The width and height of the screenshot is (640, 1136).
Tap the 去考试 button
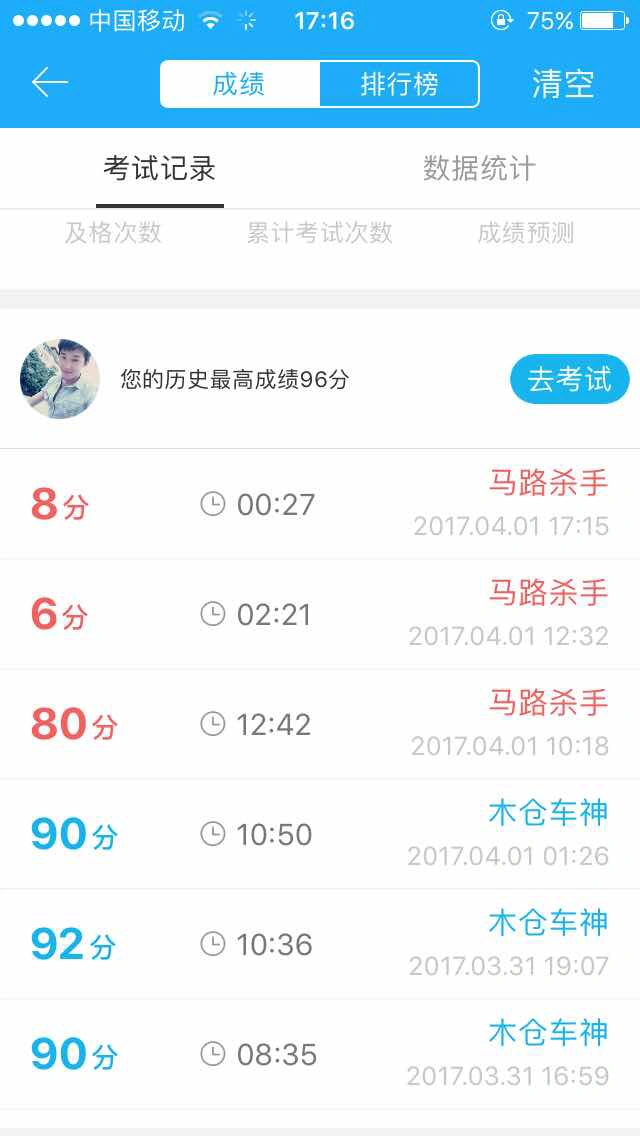pyautogui.click(x=570, y=379)
